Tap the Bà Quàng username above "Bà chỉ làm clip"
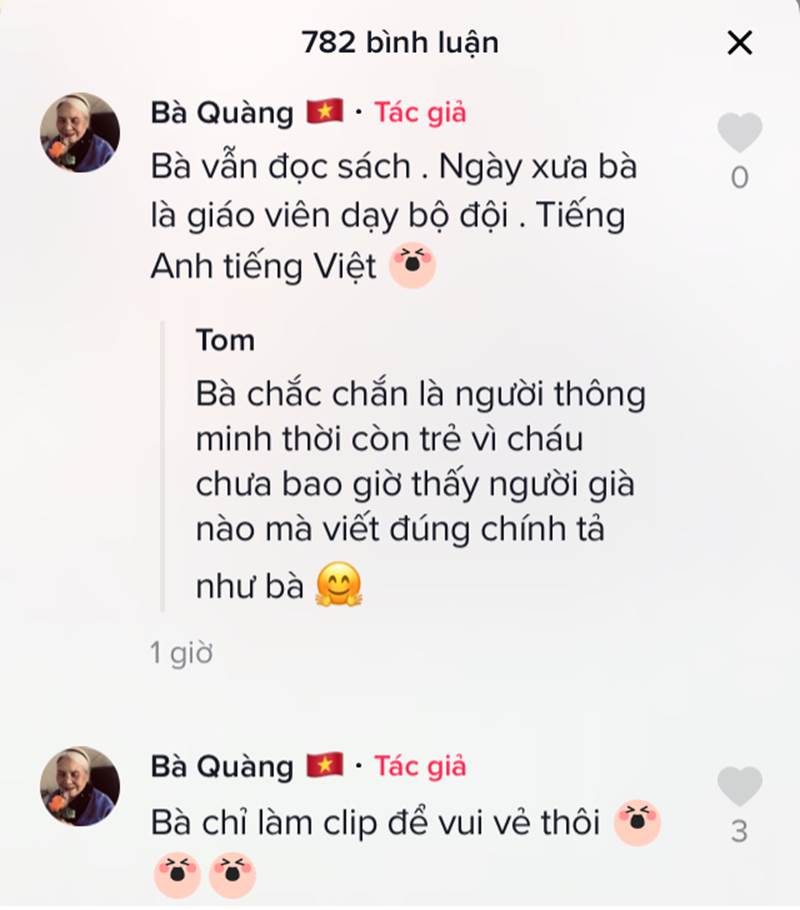This screenshot has height=910, width=800. 222,767
